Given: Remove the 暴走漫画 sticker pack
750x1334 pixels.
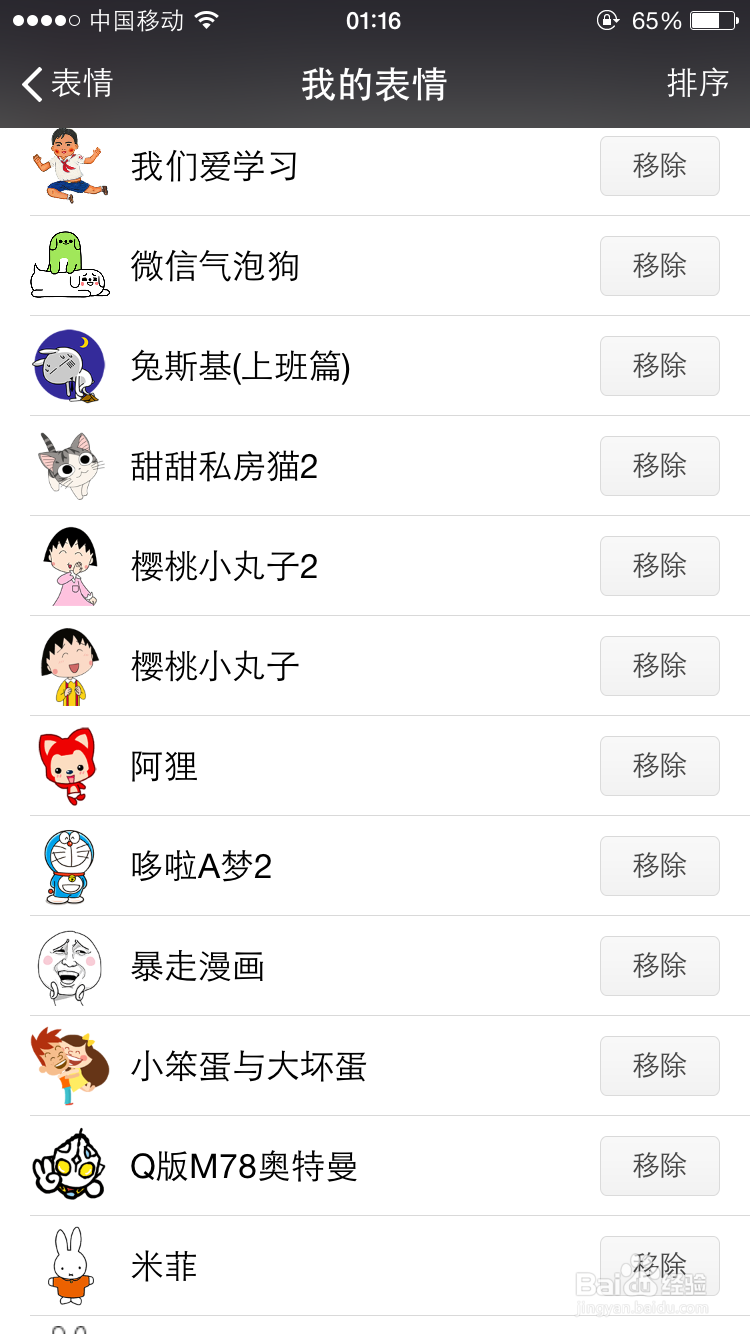Looking at the screenshot, I should click(x=659, y=966).
